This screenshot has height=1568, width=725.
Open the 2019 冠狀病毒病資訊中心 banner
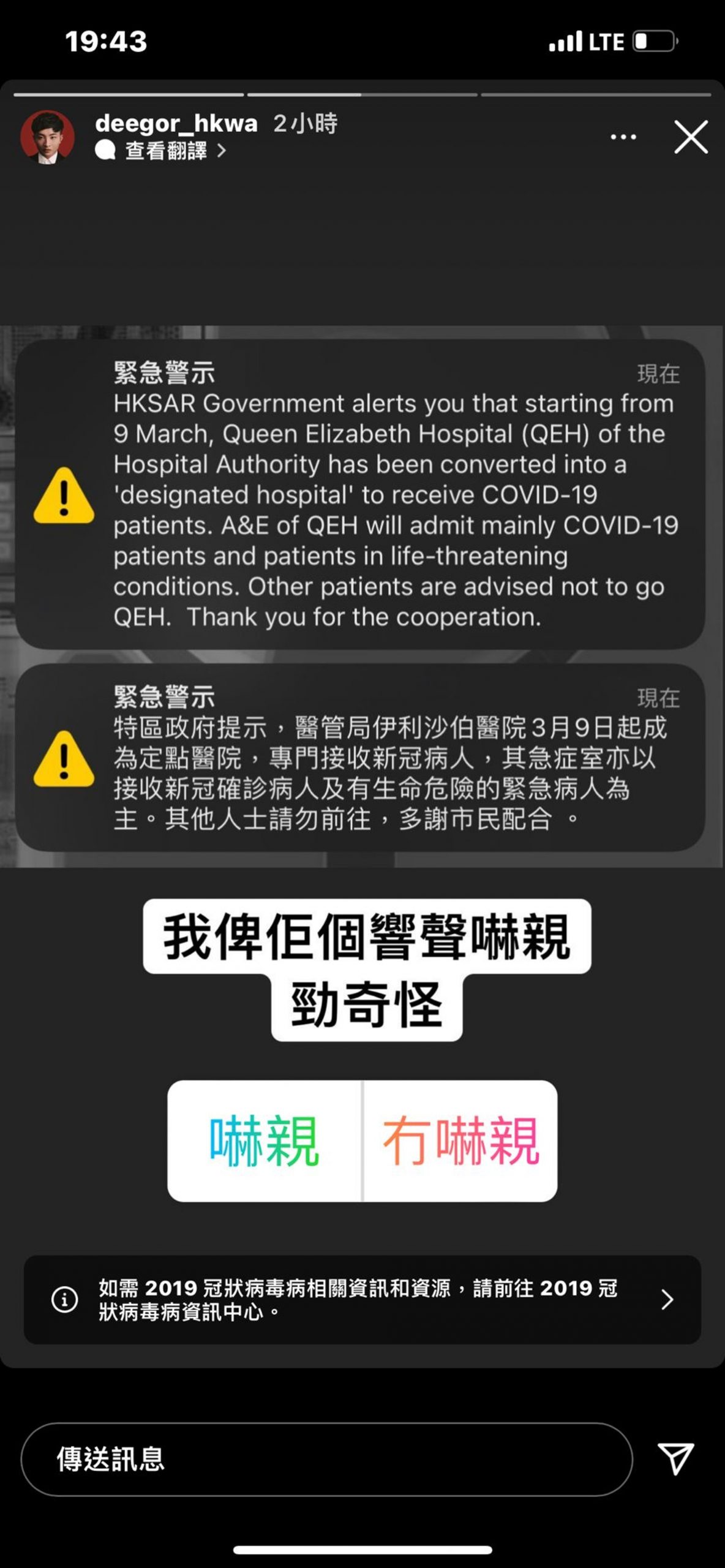(362, 1299)
